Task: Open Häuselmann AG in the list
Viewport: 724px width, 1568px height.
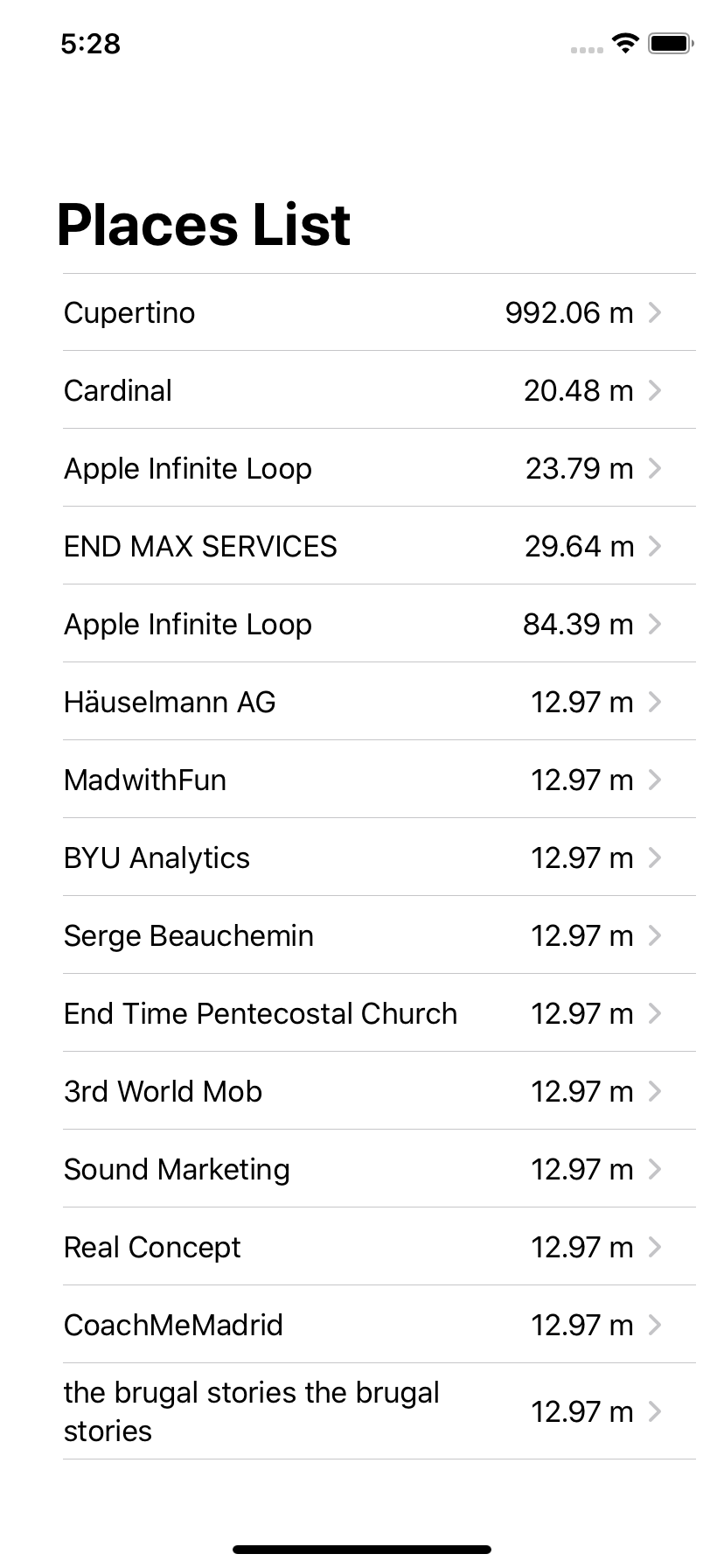Action: coord(362,702)
